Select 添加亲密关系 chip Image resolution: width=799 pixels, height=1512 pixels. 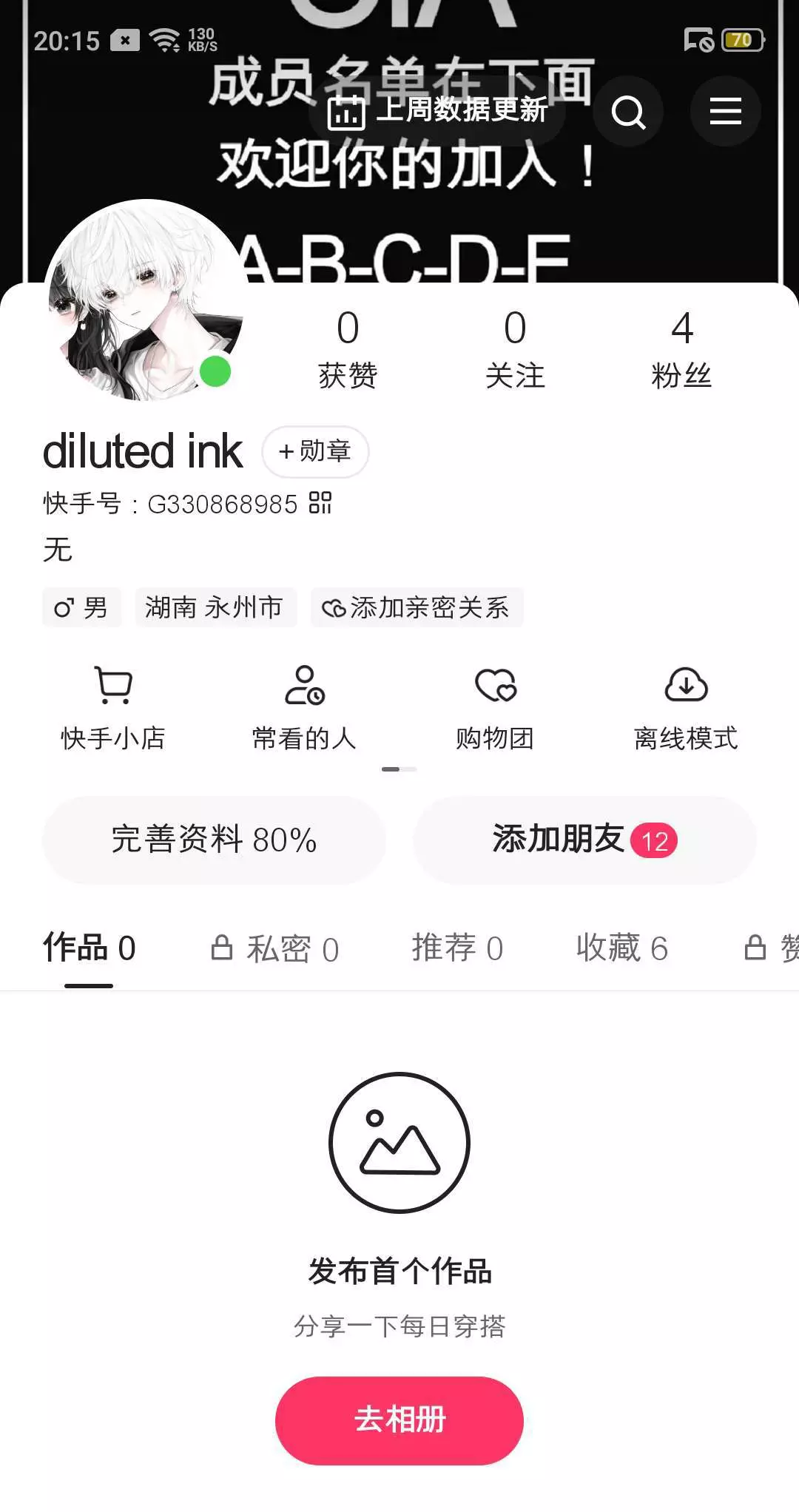coord(417,607)
